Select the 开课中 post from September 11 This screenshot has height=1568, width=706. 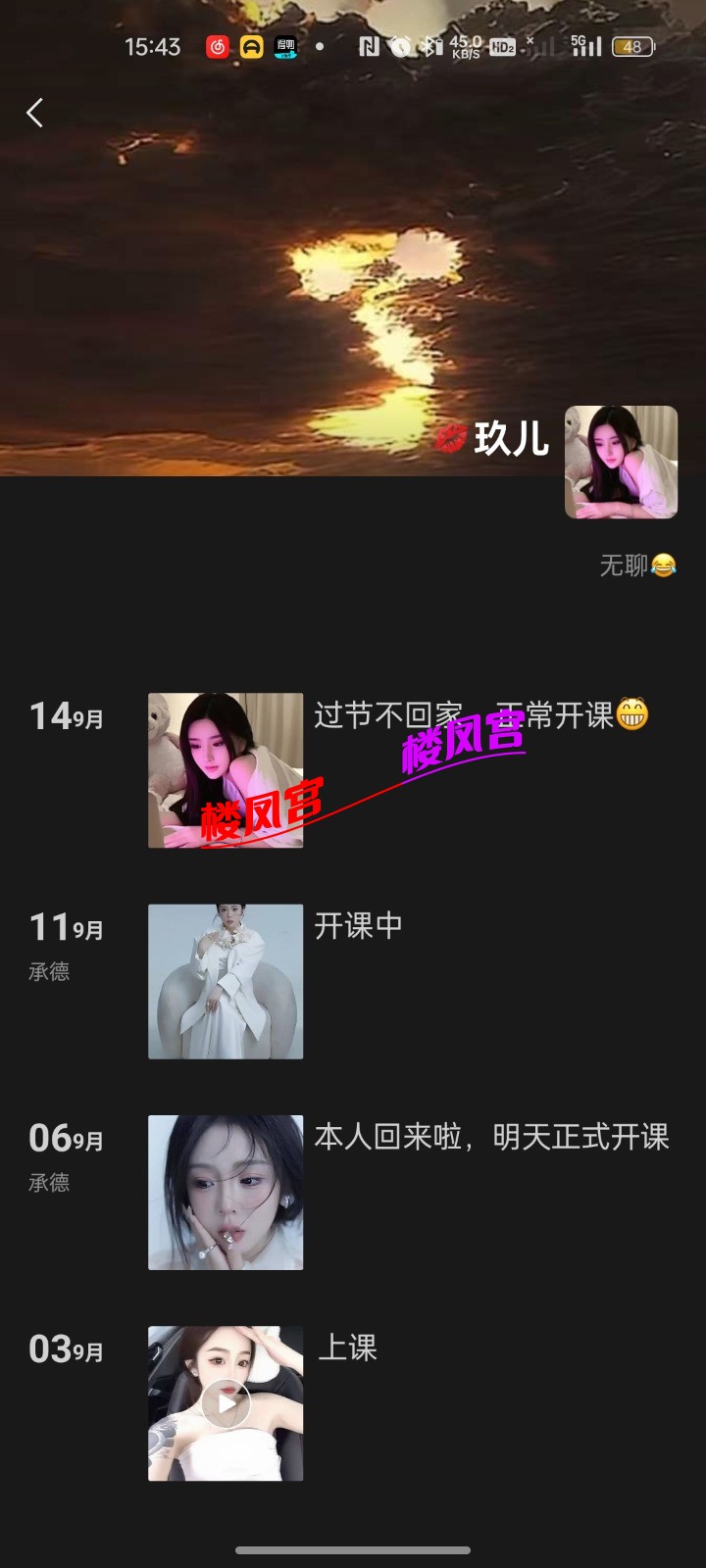tap(357, 924)
